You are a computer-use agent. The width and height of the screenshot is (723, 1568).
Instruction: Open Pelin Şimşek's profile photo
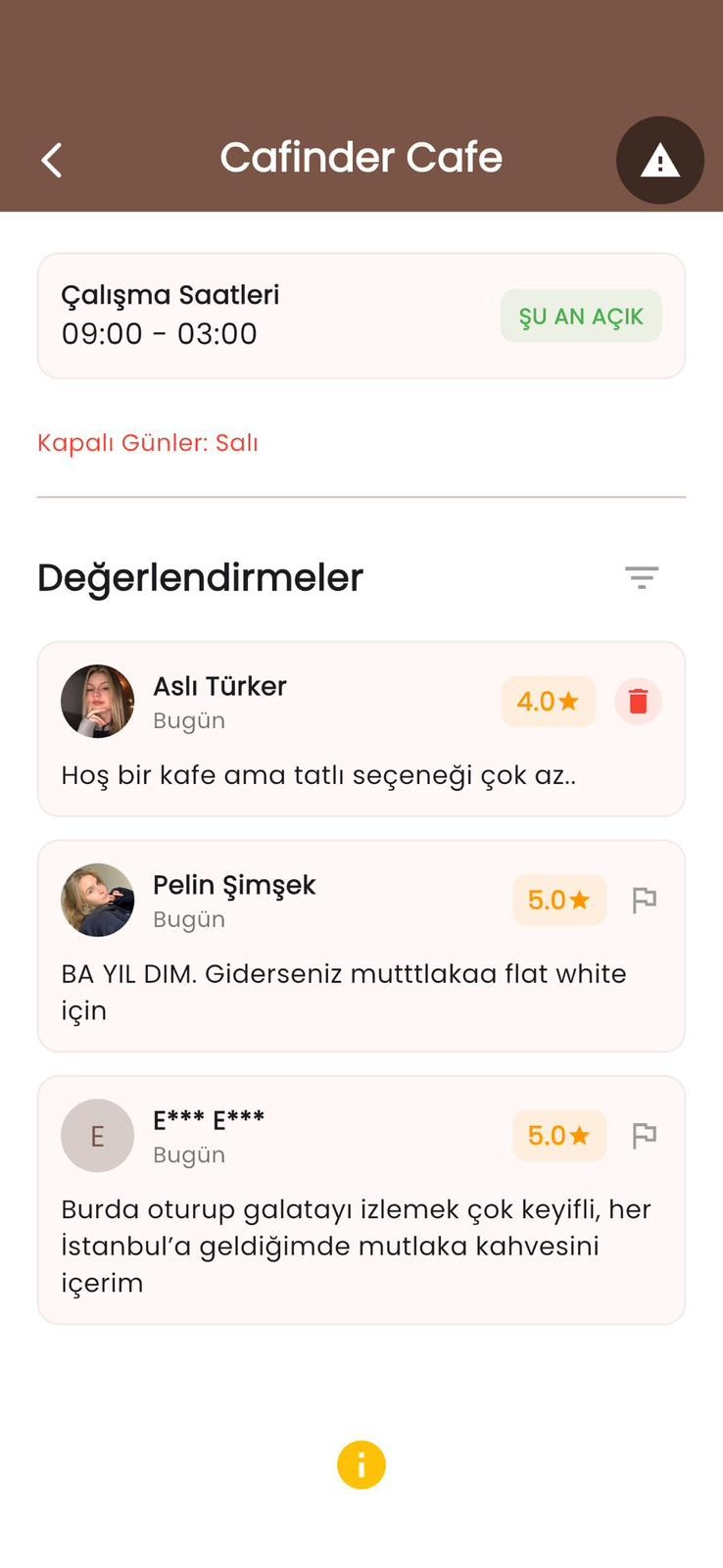[97, 900]
